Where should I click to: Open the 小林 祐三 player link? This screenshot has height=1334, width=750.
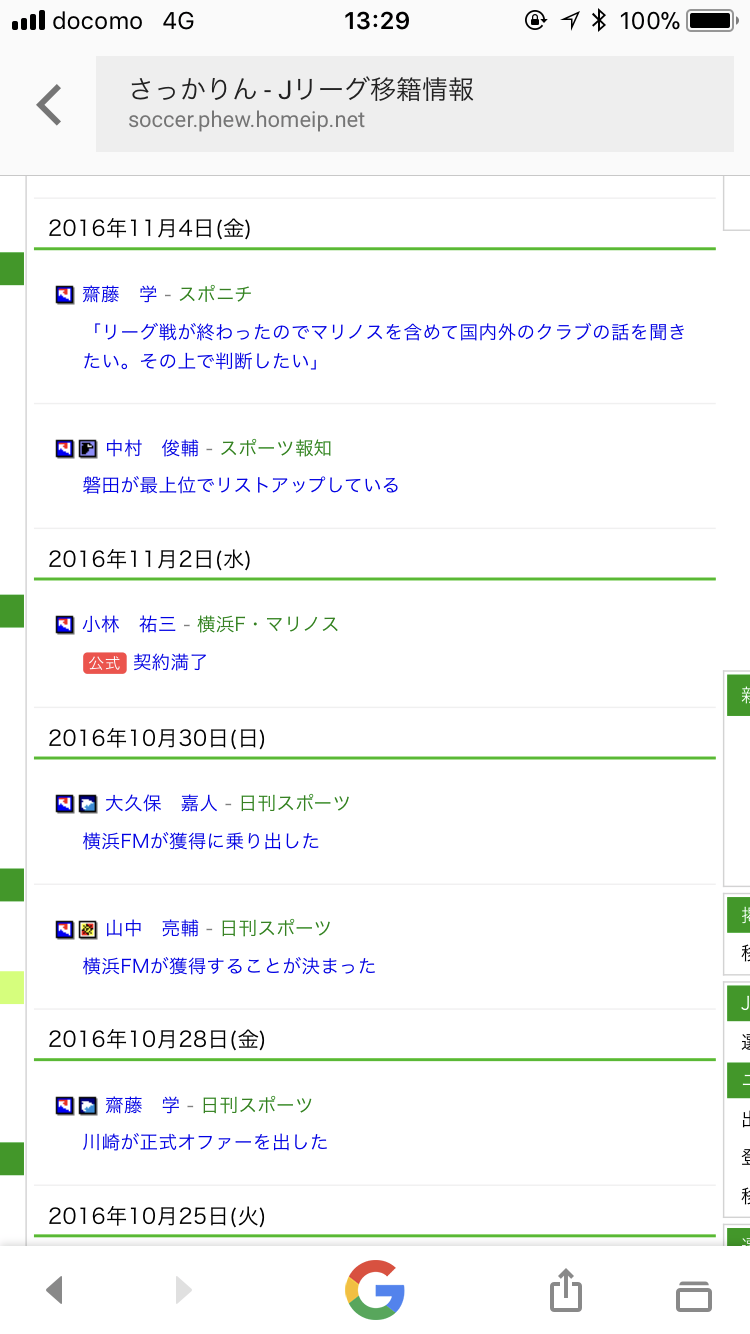pyautogui.click(x=129, y=624)
